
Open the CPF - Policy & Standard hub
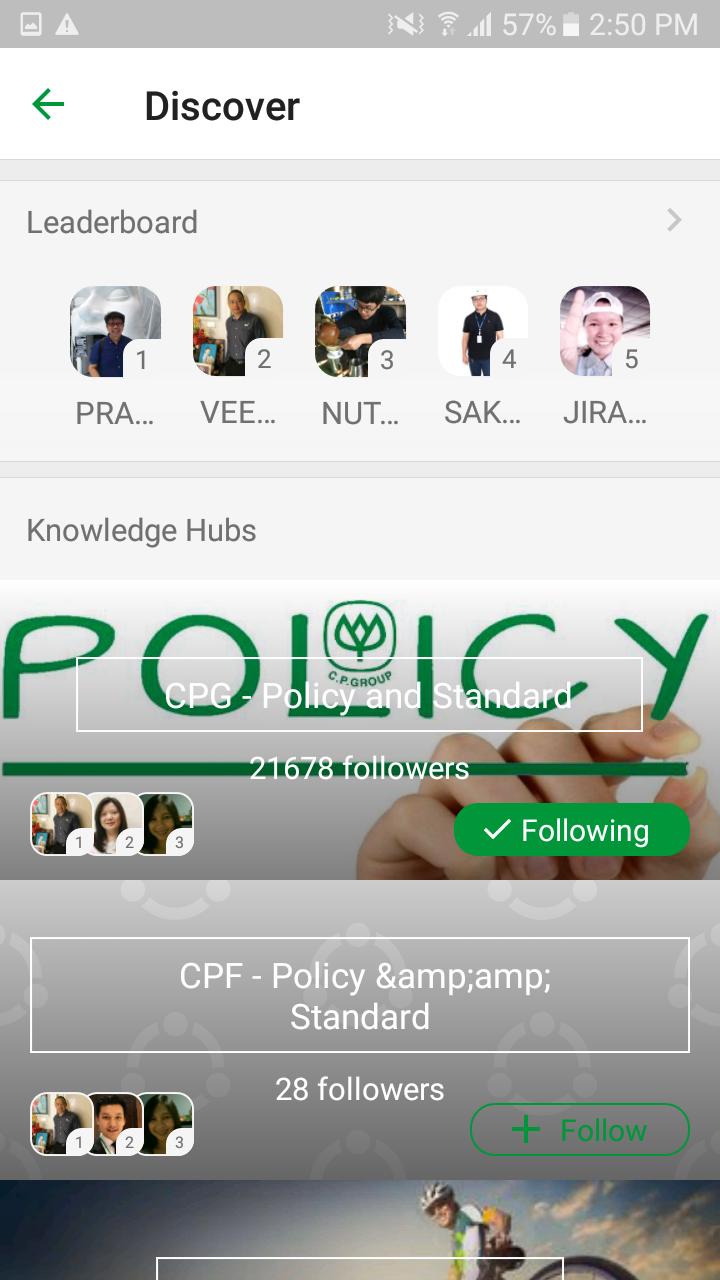click(360, 995)
